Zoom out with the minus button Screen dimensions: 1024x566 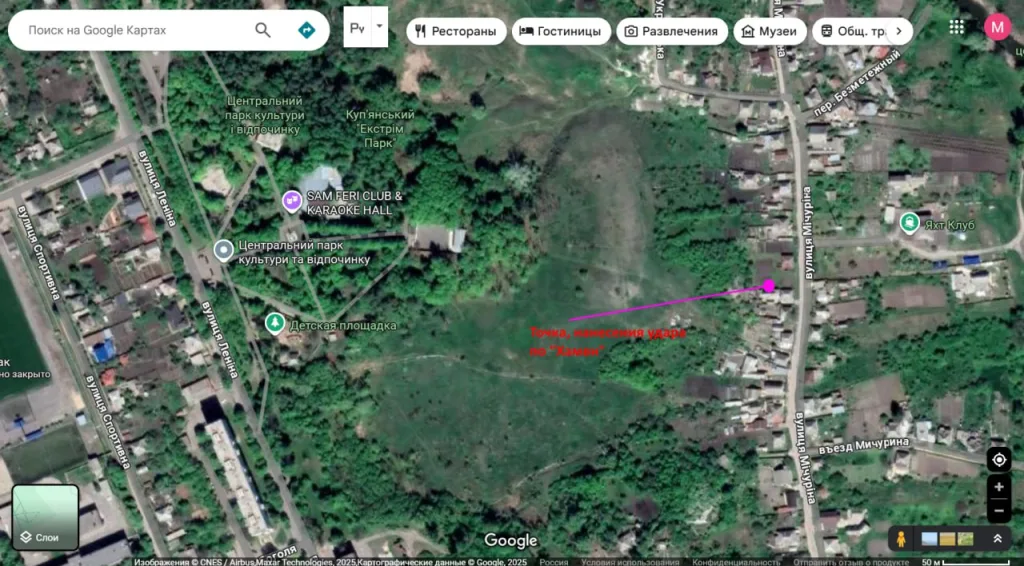click(x=999, y=510)
